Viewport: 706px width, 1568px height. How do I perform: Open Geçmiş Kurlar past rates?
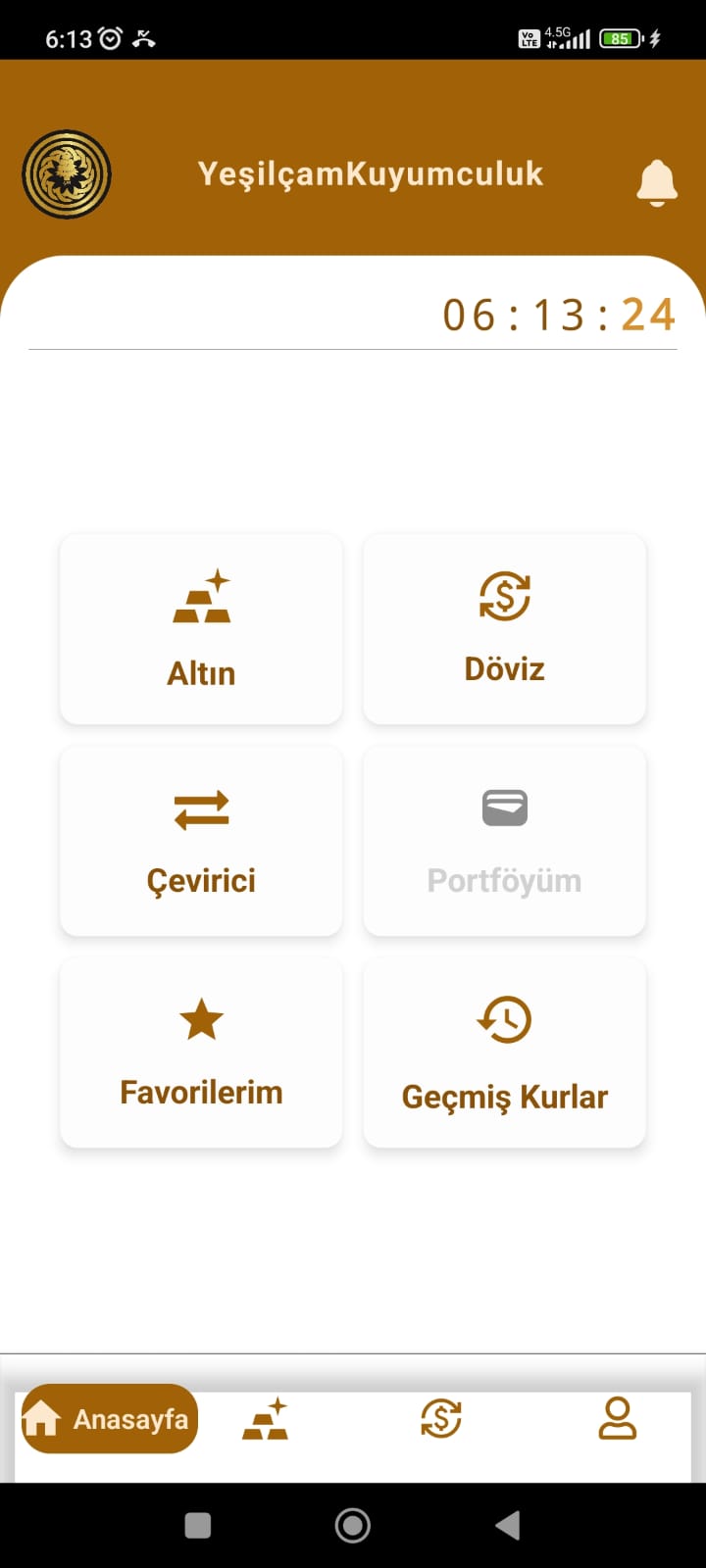tap(504, 1053)
